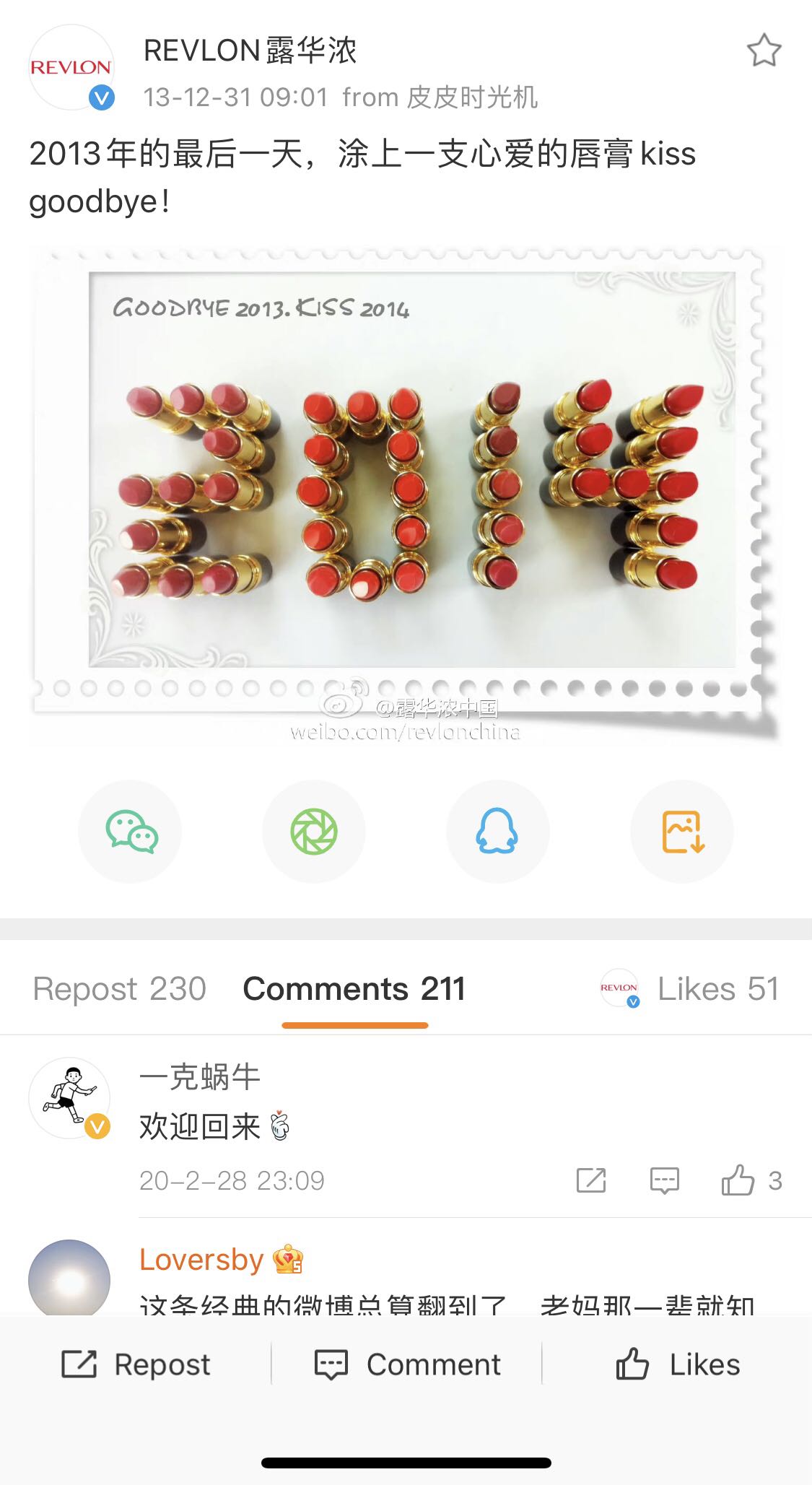Tap the Repost button at the bottom
The image size is (812, 1485).
click(x=136, y=1364)
